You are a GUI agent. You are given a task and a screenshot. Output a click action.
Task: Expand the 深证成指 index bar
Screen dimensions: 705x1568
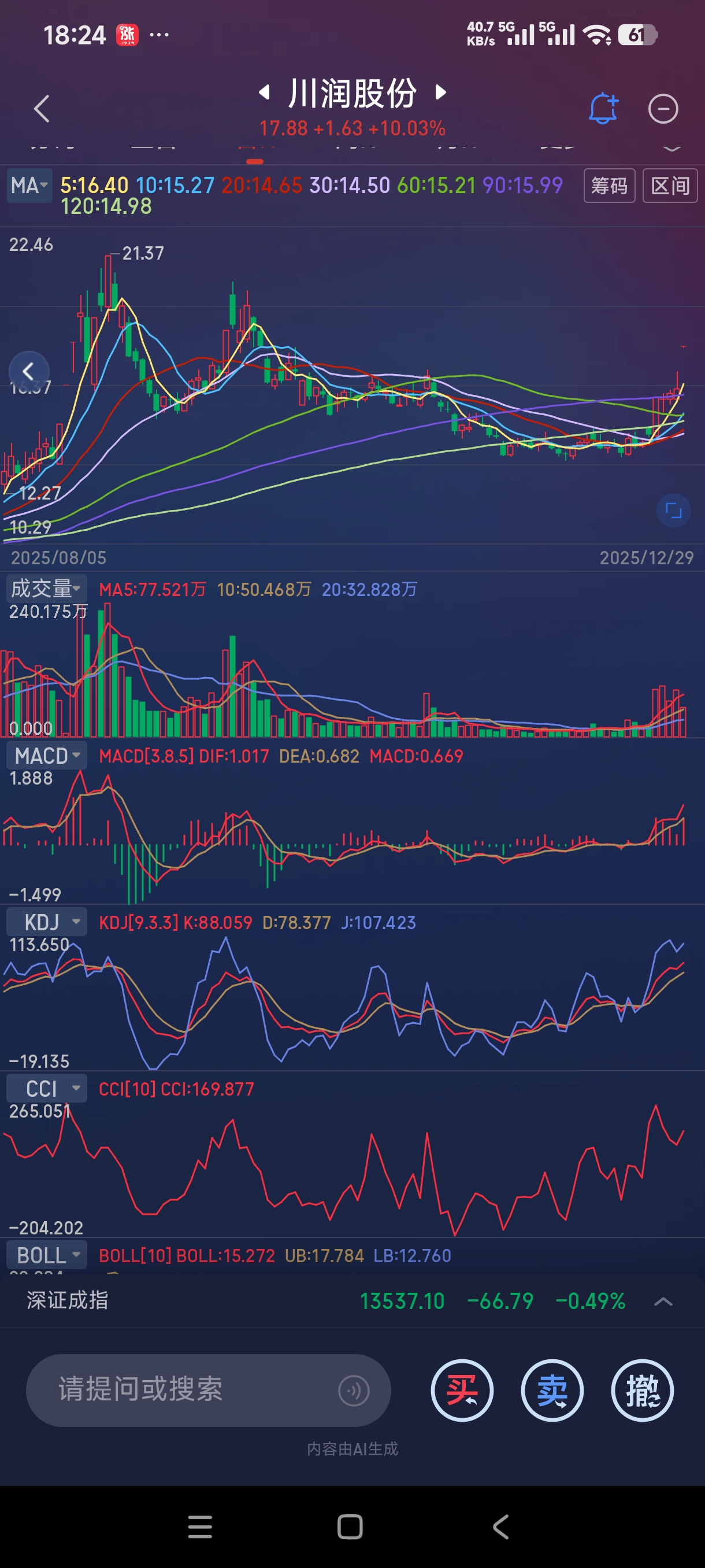[662, 1301]
